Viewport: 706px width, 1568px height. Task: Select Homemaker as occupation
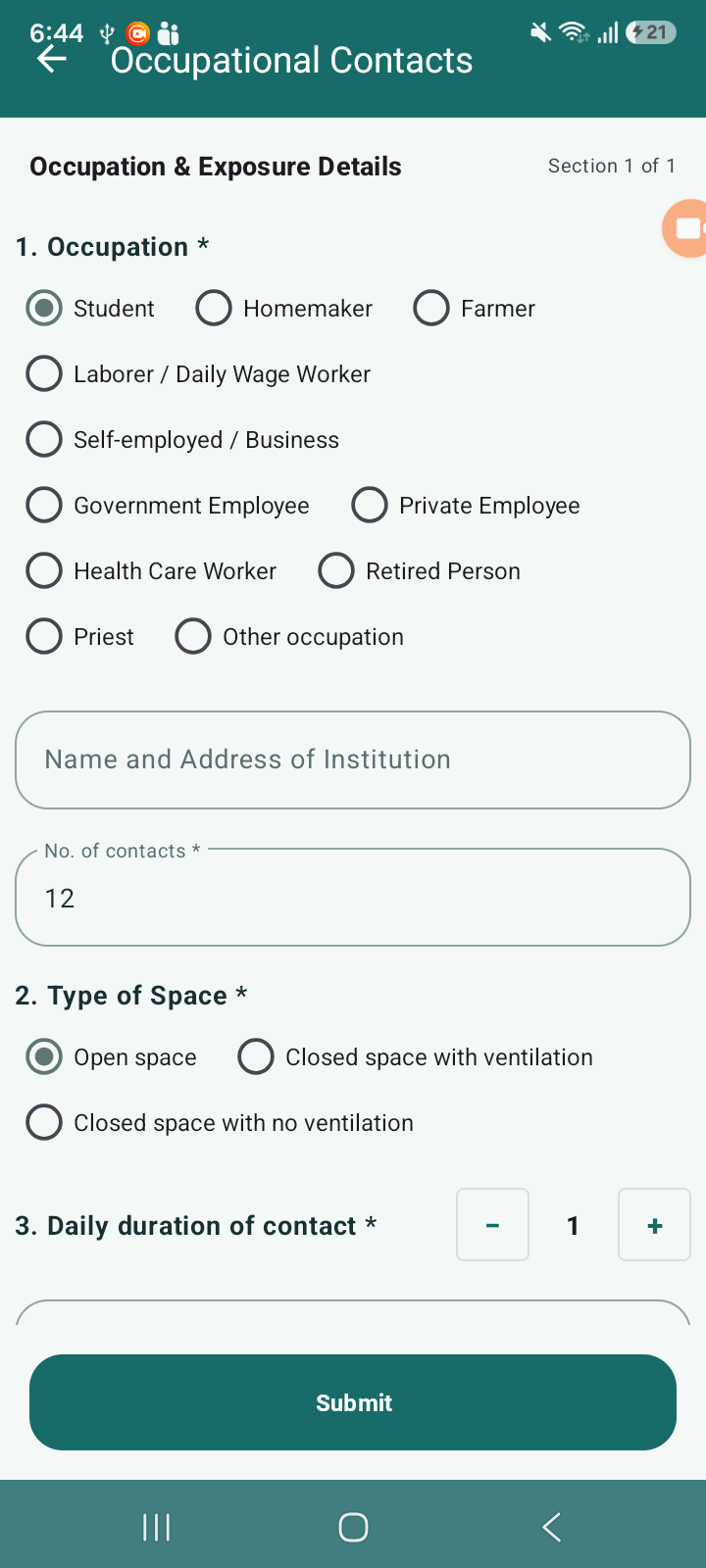click(x=284, y=309)
